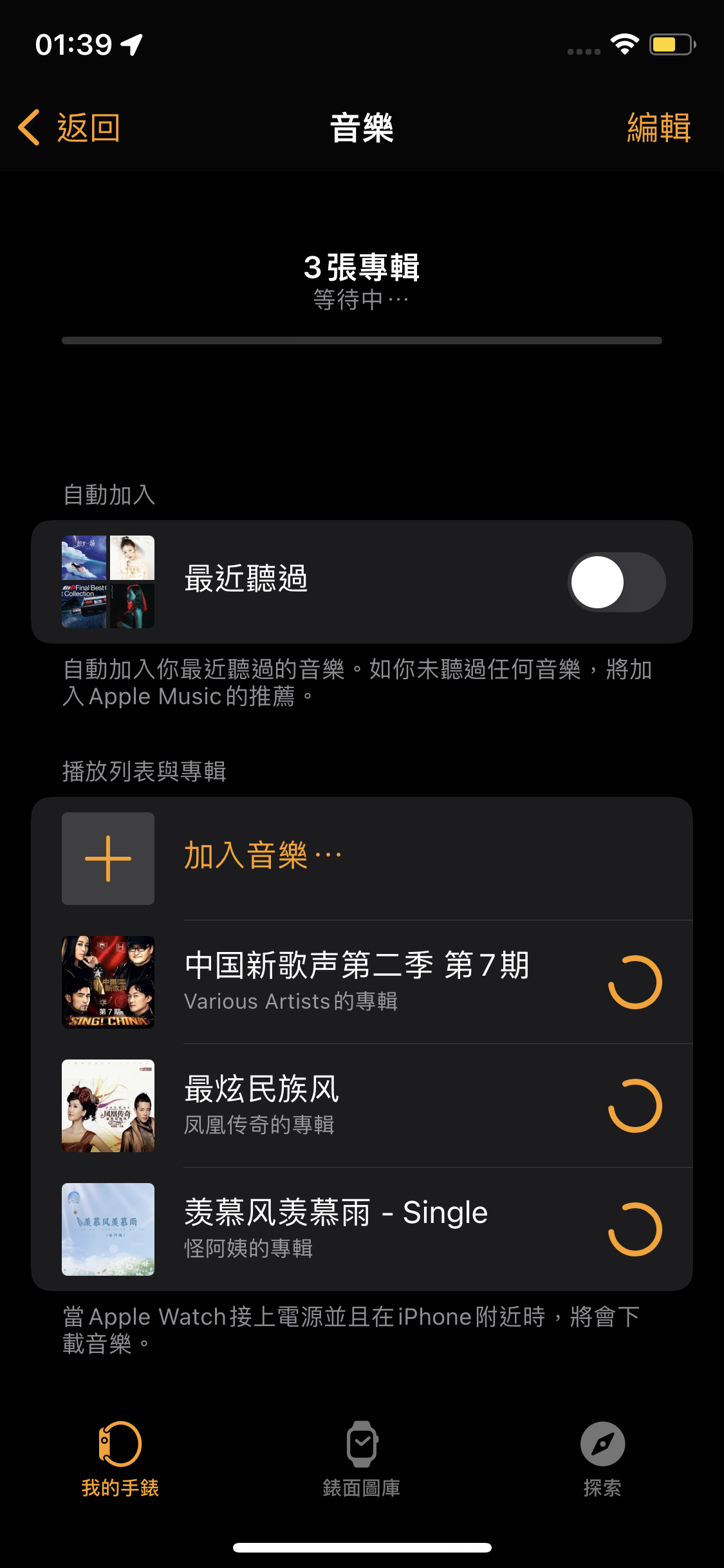Enable the 最近聽過 switch
Viewport: 724px width, 1568px height.
pos(616,582)
